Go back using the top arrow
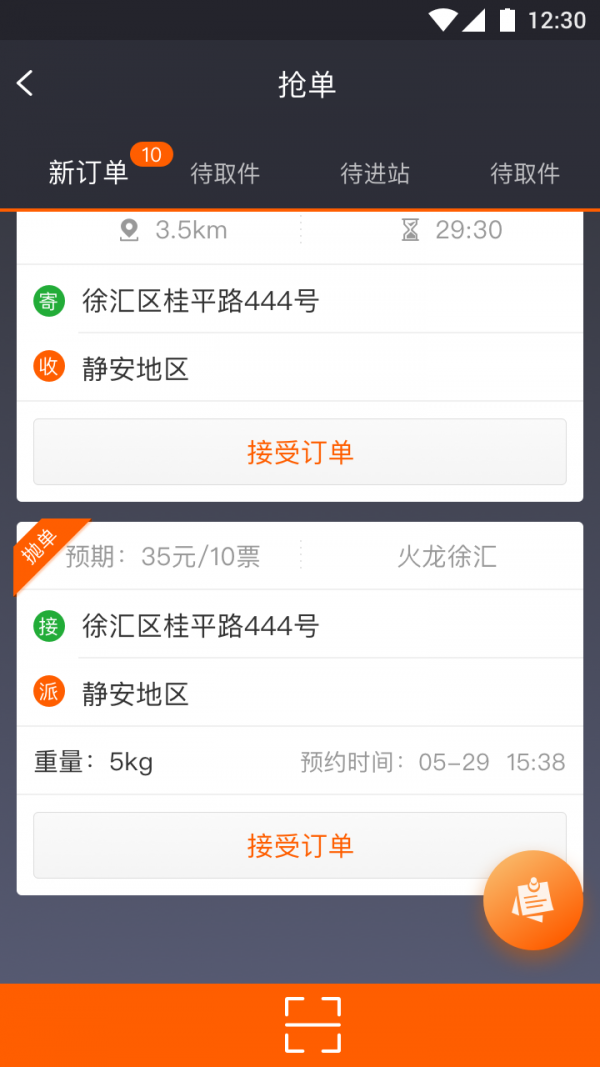 26,84
